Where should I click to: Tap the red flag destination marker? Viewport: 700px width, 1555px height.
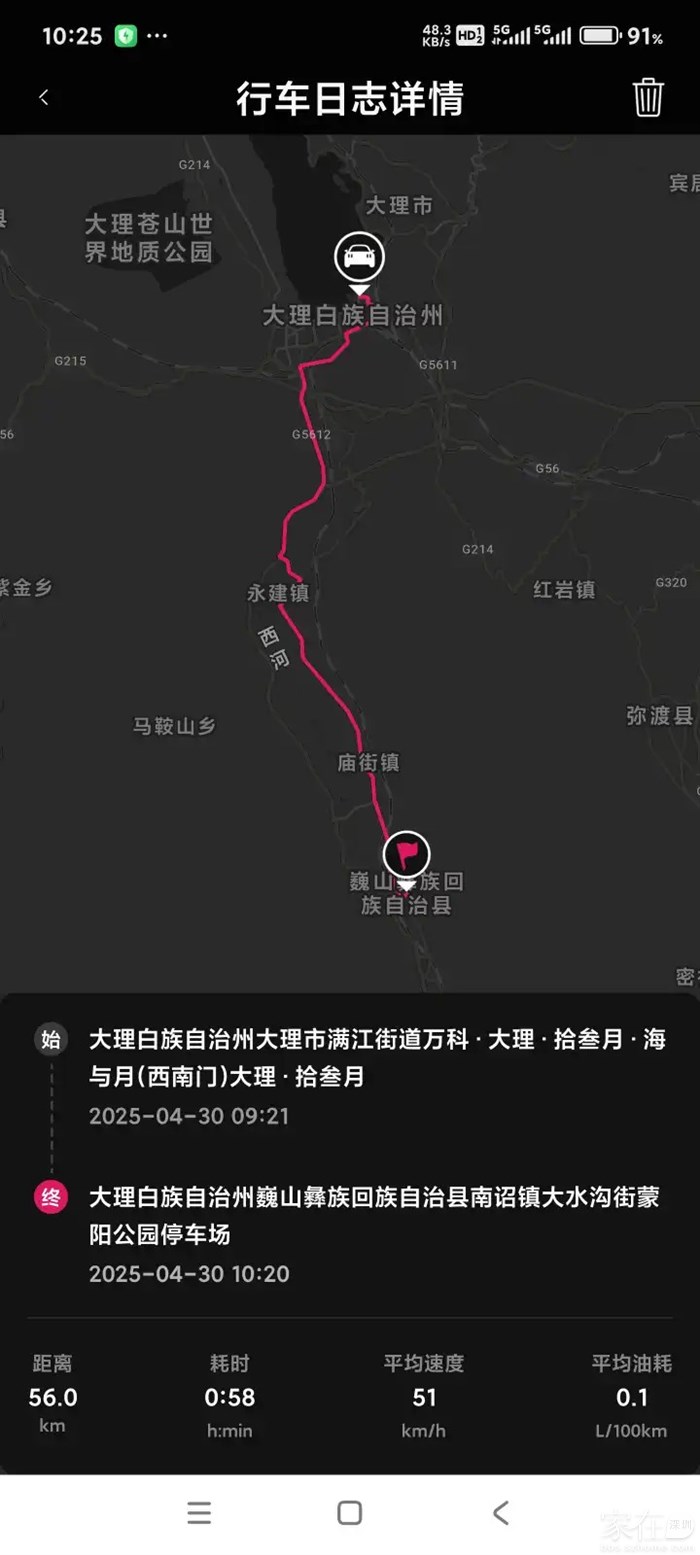coord(407,856)
